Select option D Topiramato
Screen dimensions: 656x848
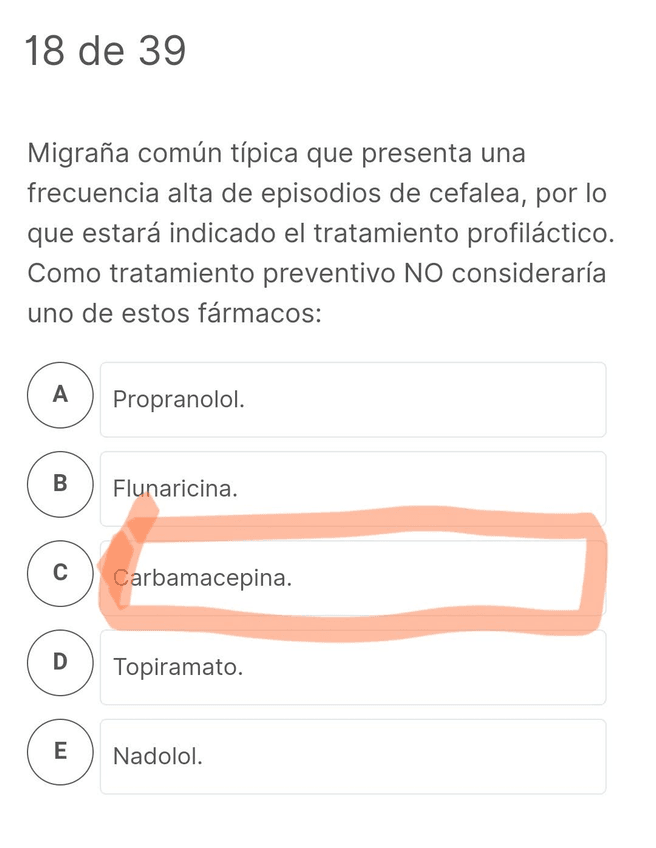352,667
